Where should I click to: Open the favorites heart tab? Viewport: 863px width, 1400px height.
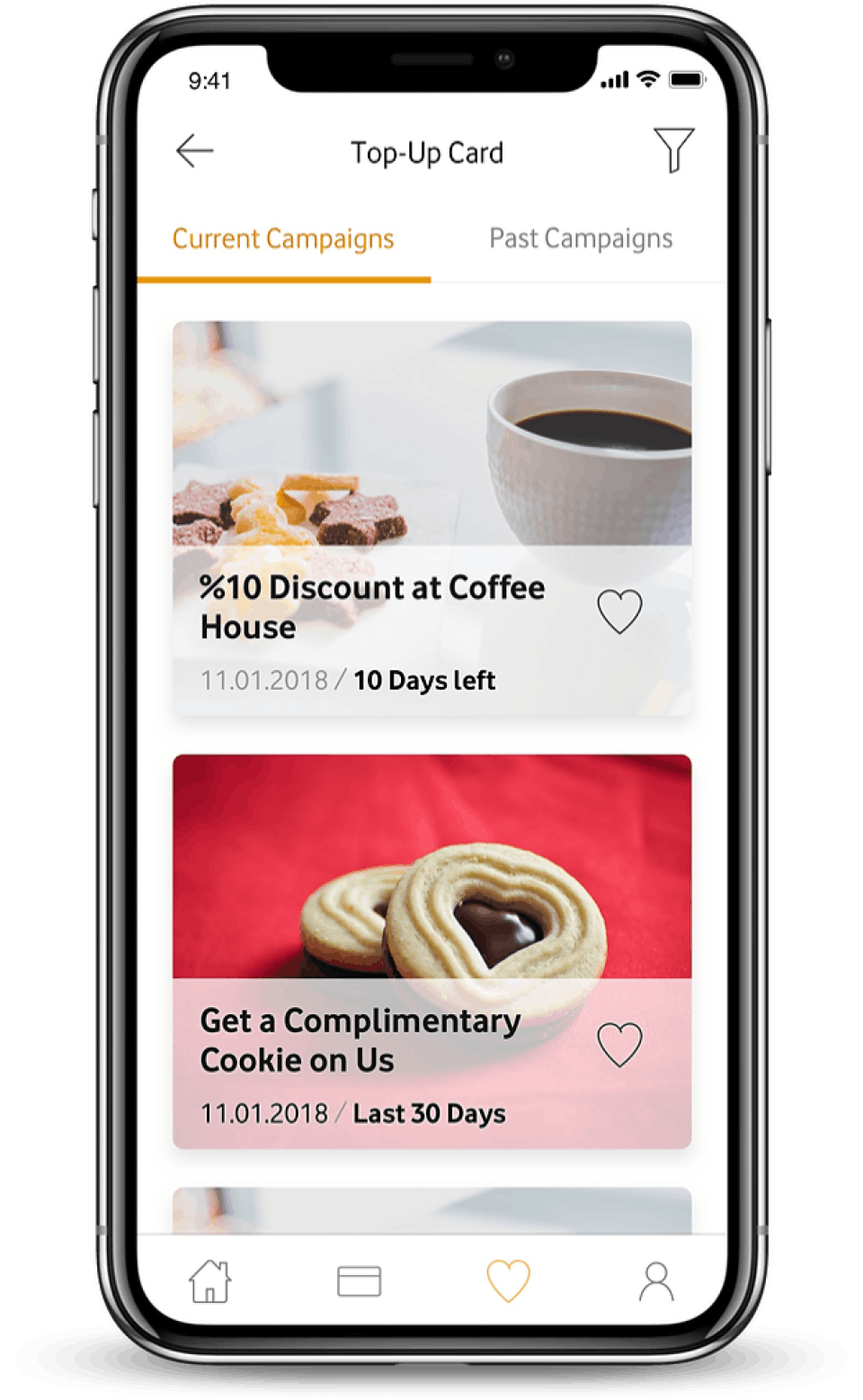click(508, 1280)
